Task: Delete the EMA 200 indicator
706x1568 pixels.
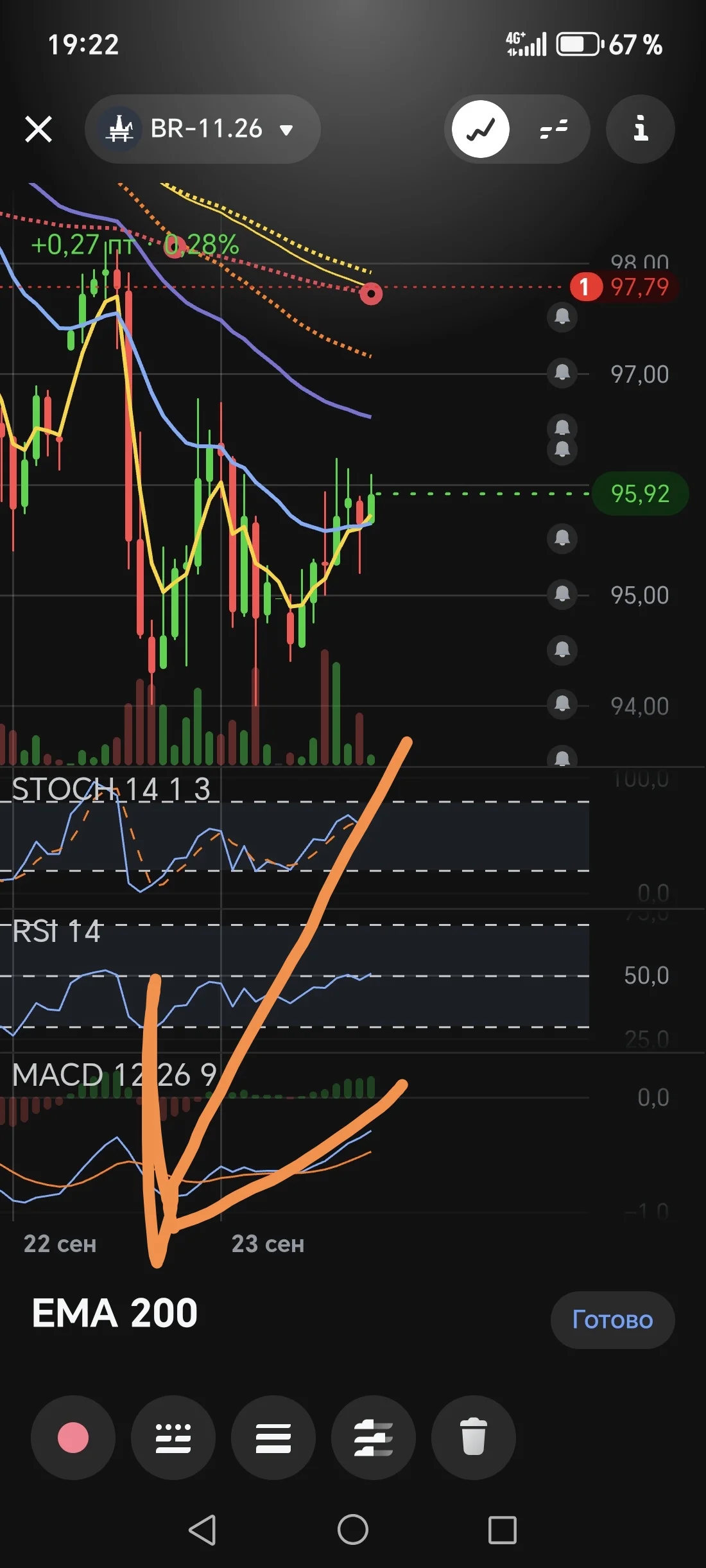Action: 474,1438
